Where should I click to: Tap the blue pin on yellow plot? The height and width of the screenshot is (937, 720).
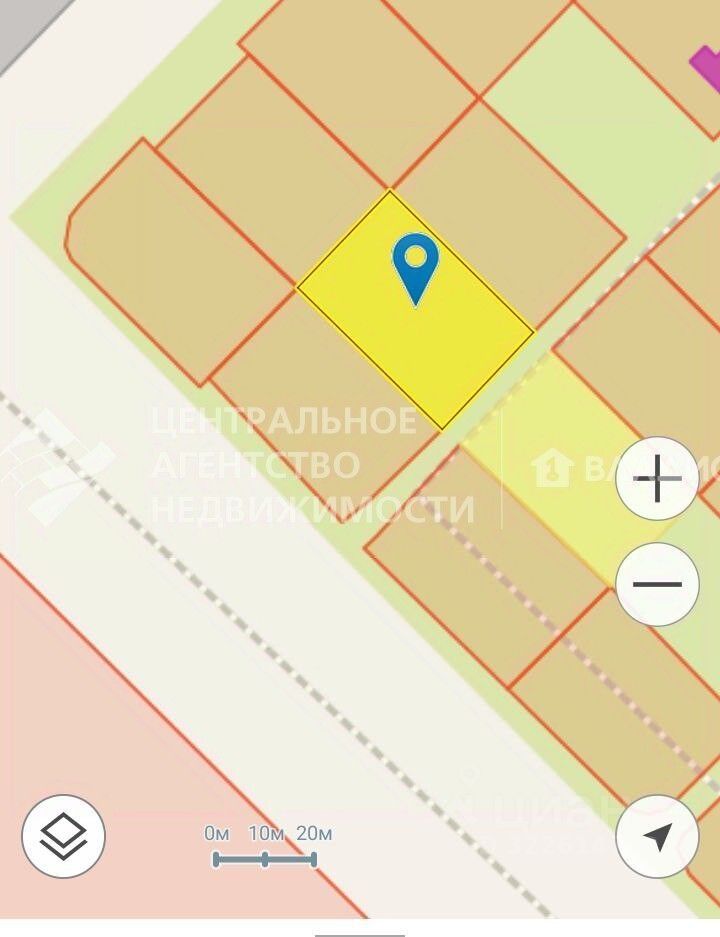(415, 265)
